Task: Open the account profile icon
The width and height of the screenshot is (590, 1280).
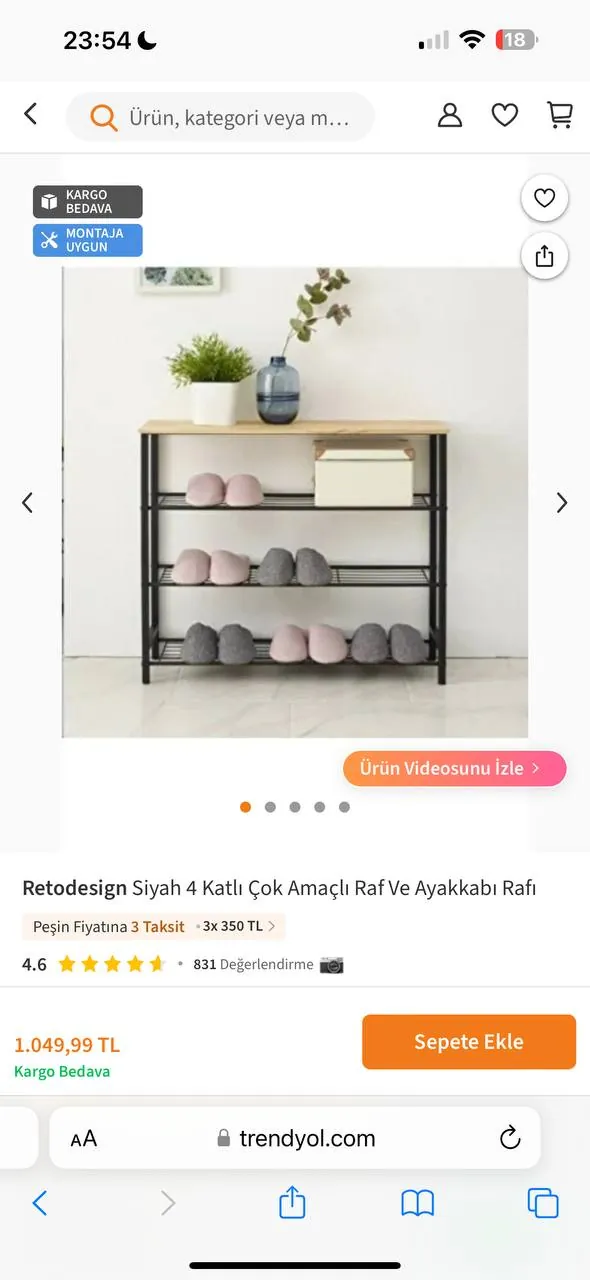Action: [x=450, y=116]
